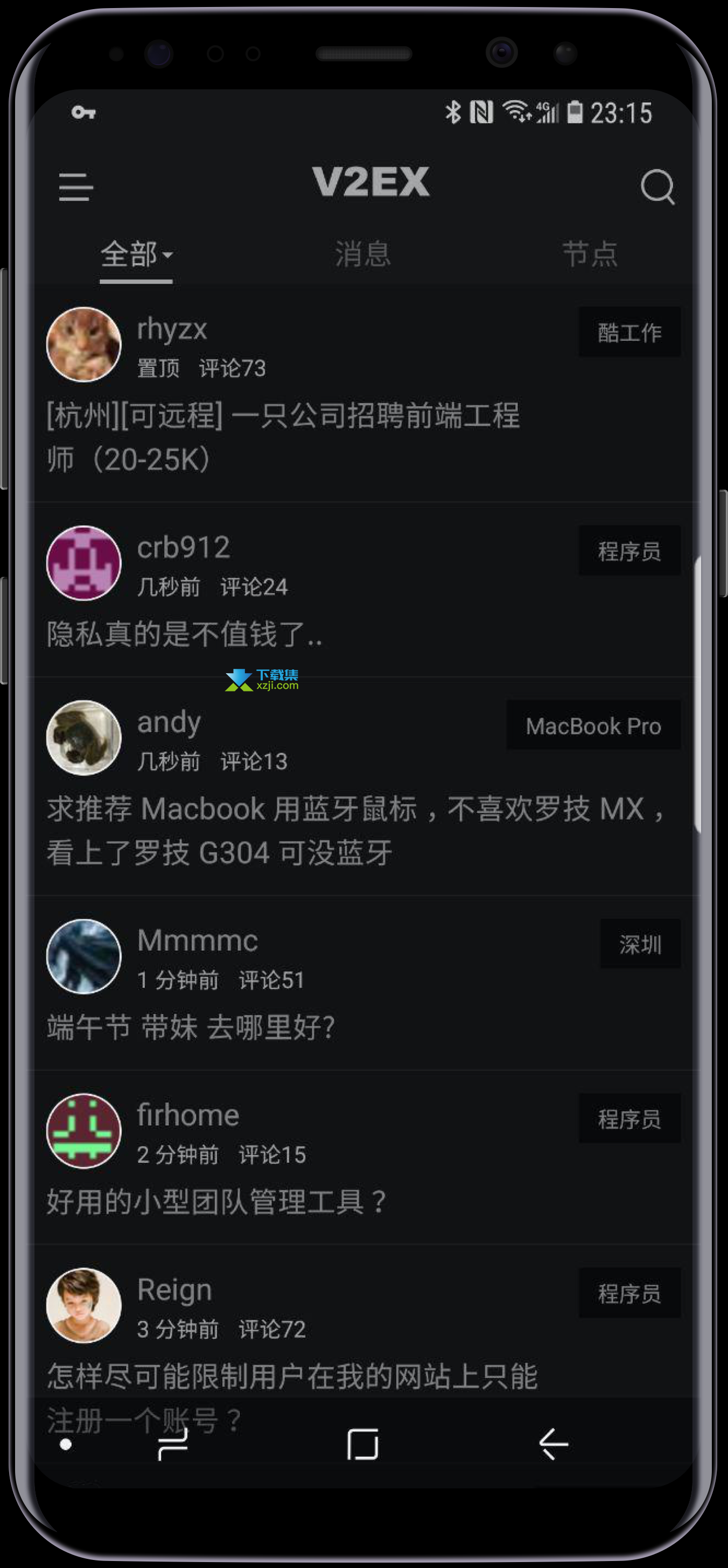This screenshot has height=1568, width=728.
Task: Expand the 全部 dropdown tab
Action: (136, 255)
